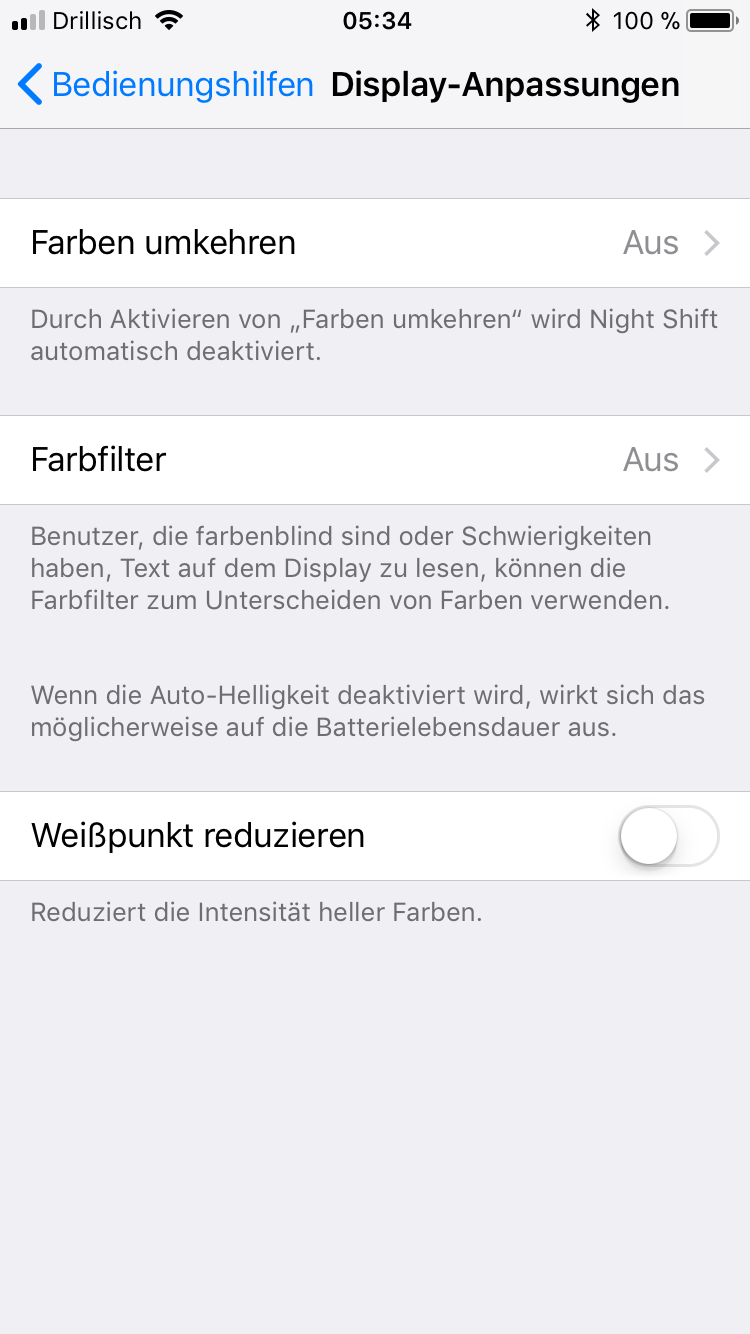Open the Farbfilter settings

[375, 460]
